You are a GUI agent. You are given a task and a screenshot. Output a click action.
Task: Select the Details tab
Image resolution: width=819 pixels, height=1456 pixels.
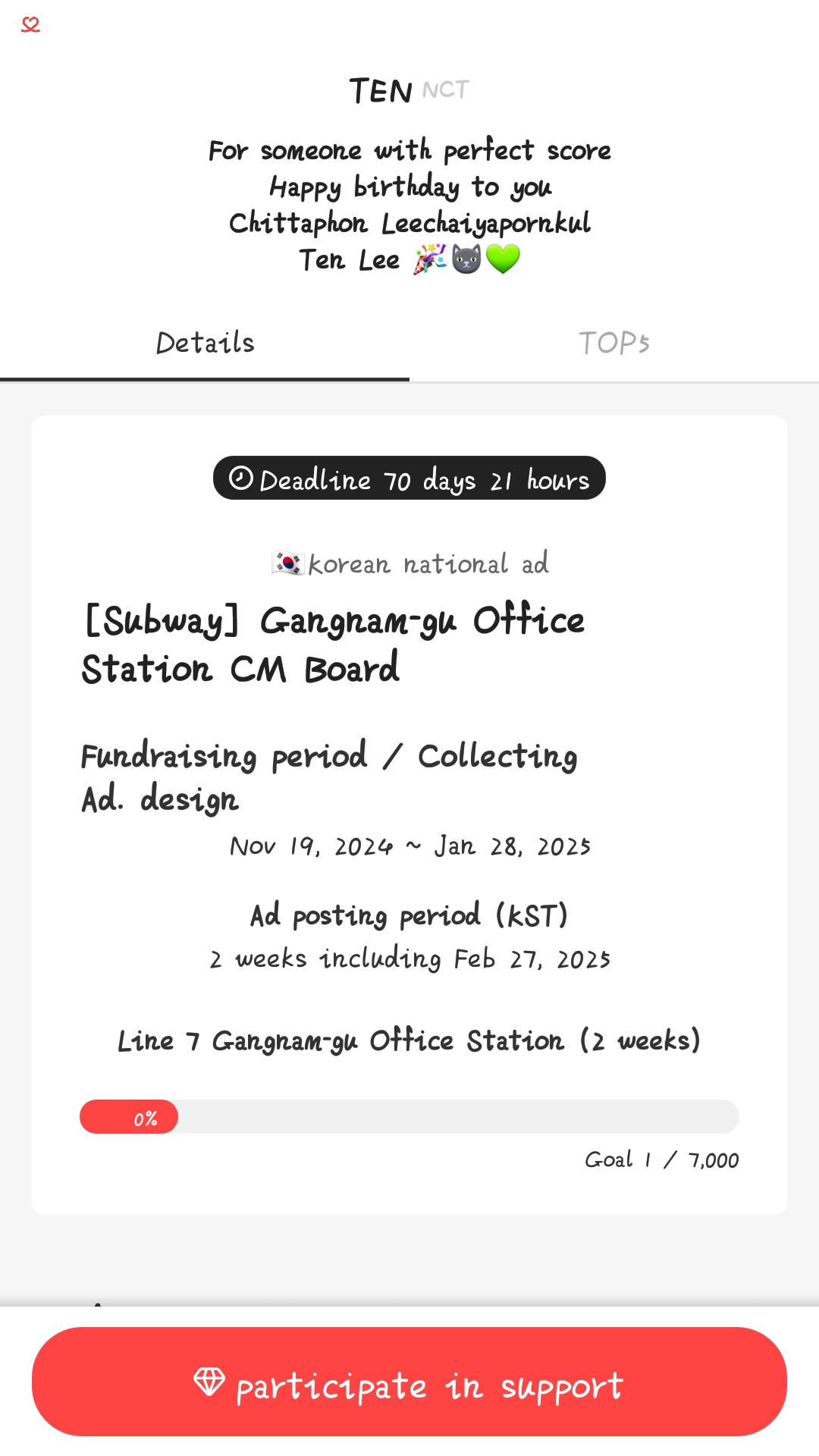pos(205,344)
